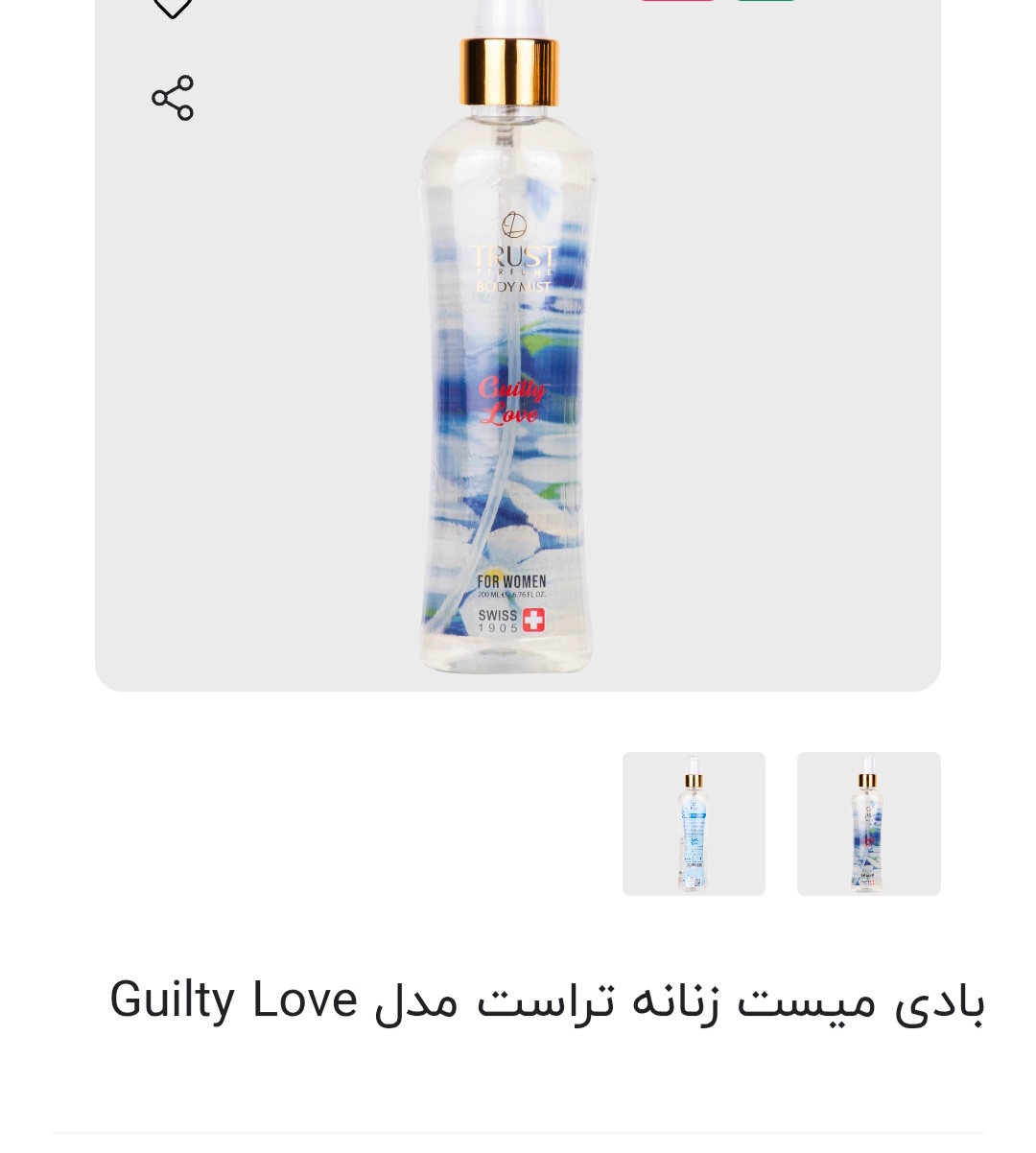The width and height of the screenshot is (1036, 1153).
Task: Share this Guilty Love product
Action: pos(173,98)
